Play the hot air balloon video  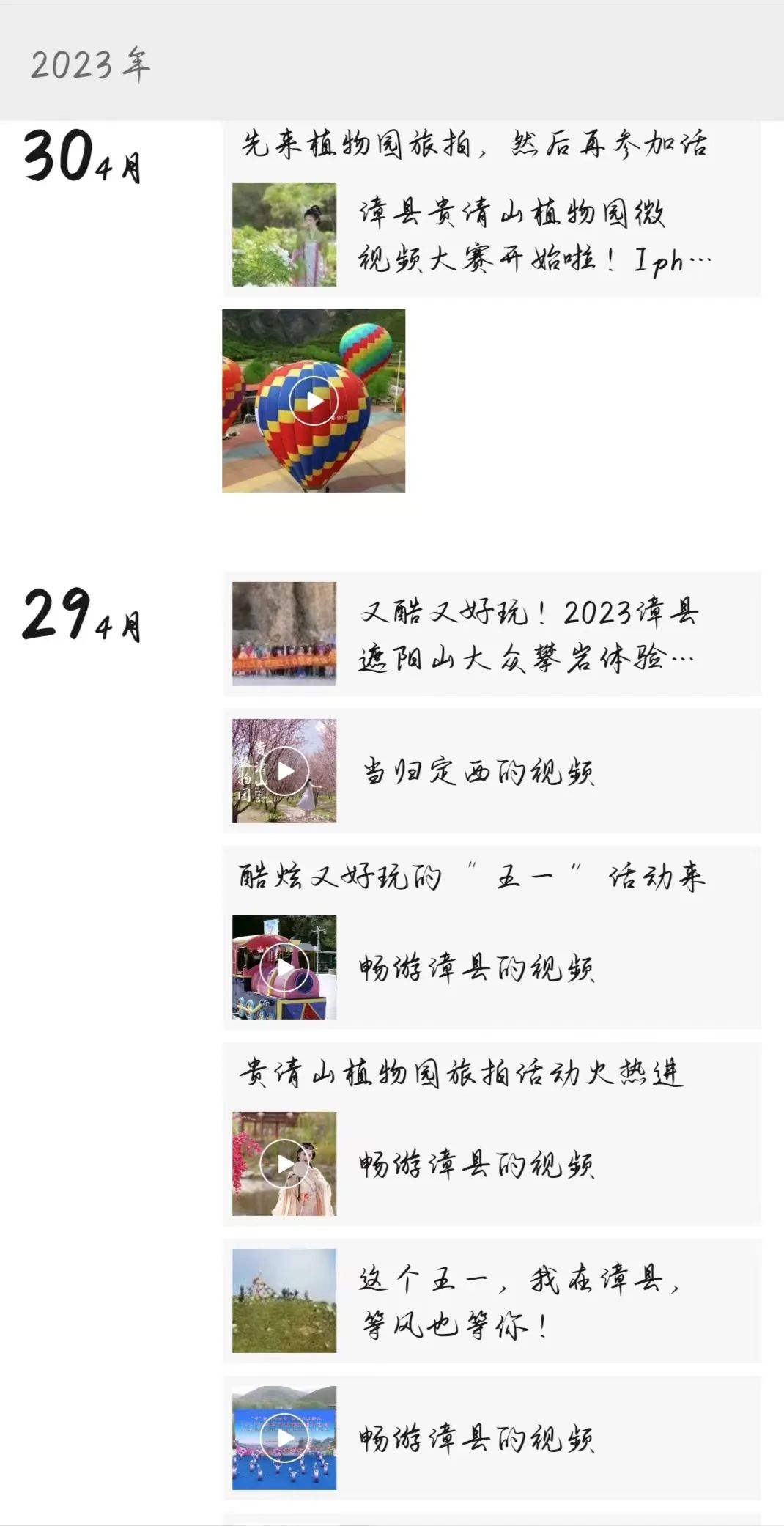tap(314, 401)
